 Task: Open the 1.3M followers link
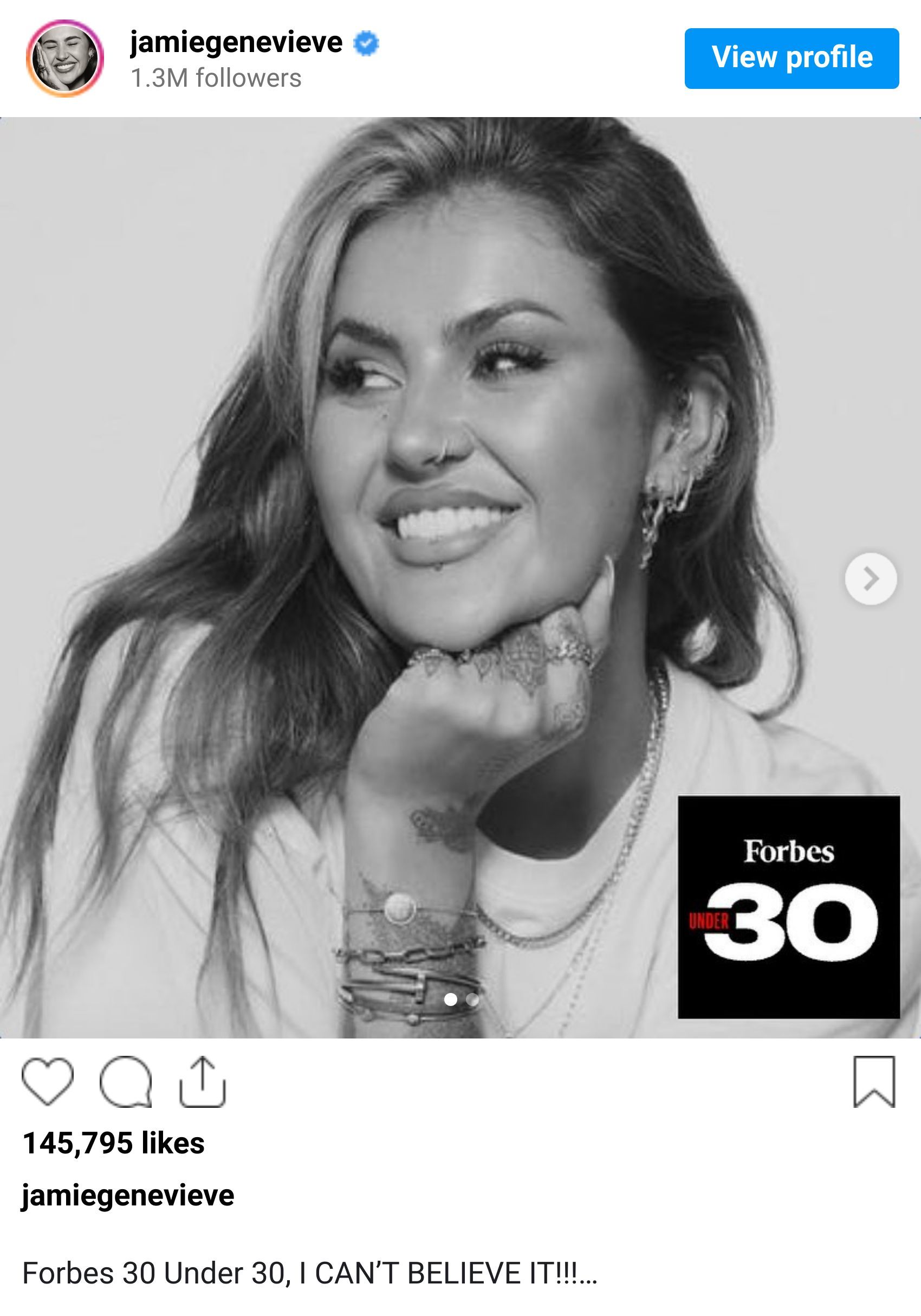point(217,79)
